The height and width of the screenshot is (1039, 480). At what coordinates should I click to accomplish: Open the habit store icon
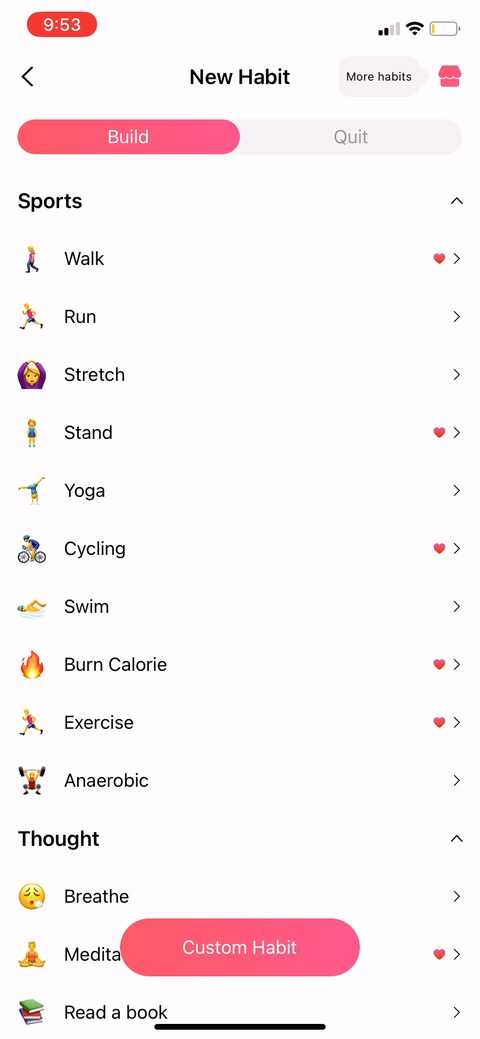pyautogui.click(x=450, y=77)
